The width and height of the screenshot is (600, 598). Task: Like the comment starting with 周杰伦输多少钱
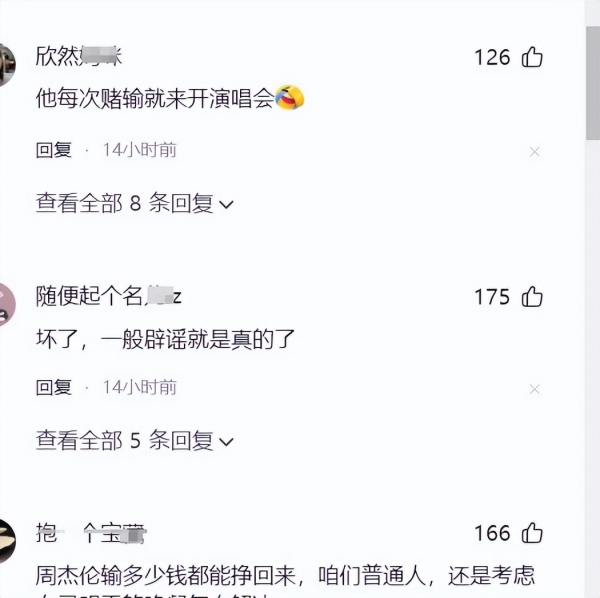[x=532, y=533]
